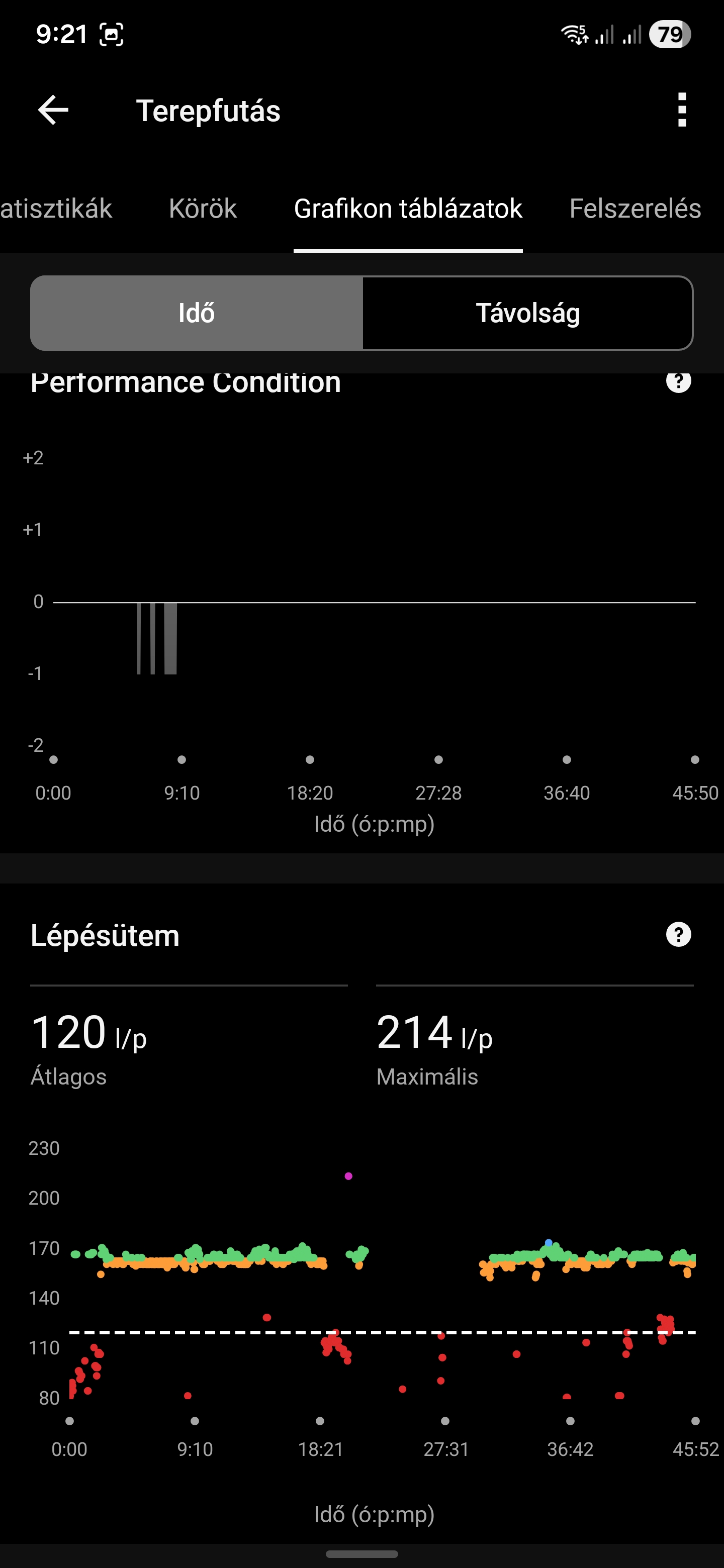Switch the charts to Távolság
The width and height of the screenshot is (724, 1568).
[x=527, y=313]
